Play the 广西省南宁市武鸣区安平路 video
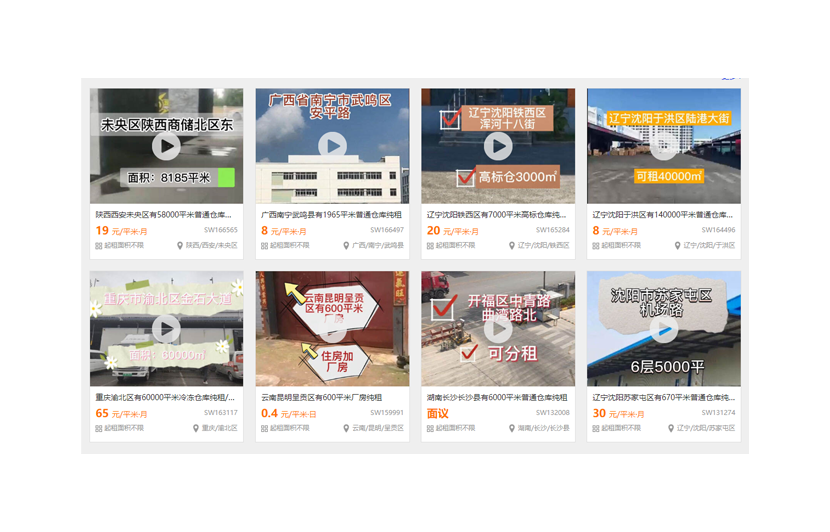Viewport: 830px width, 532px height. tap(332, 146)
